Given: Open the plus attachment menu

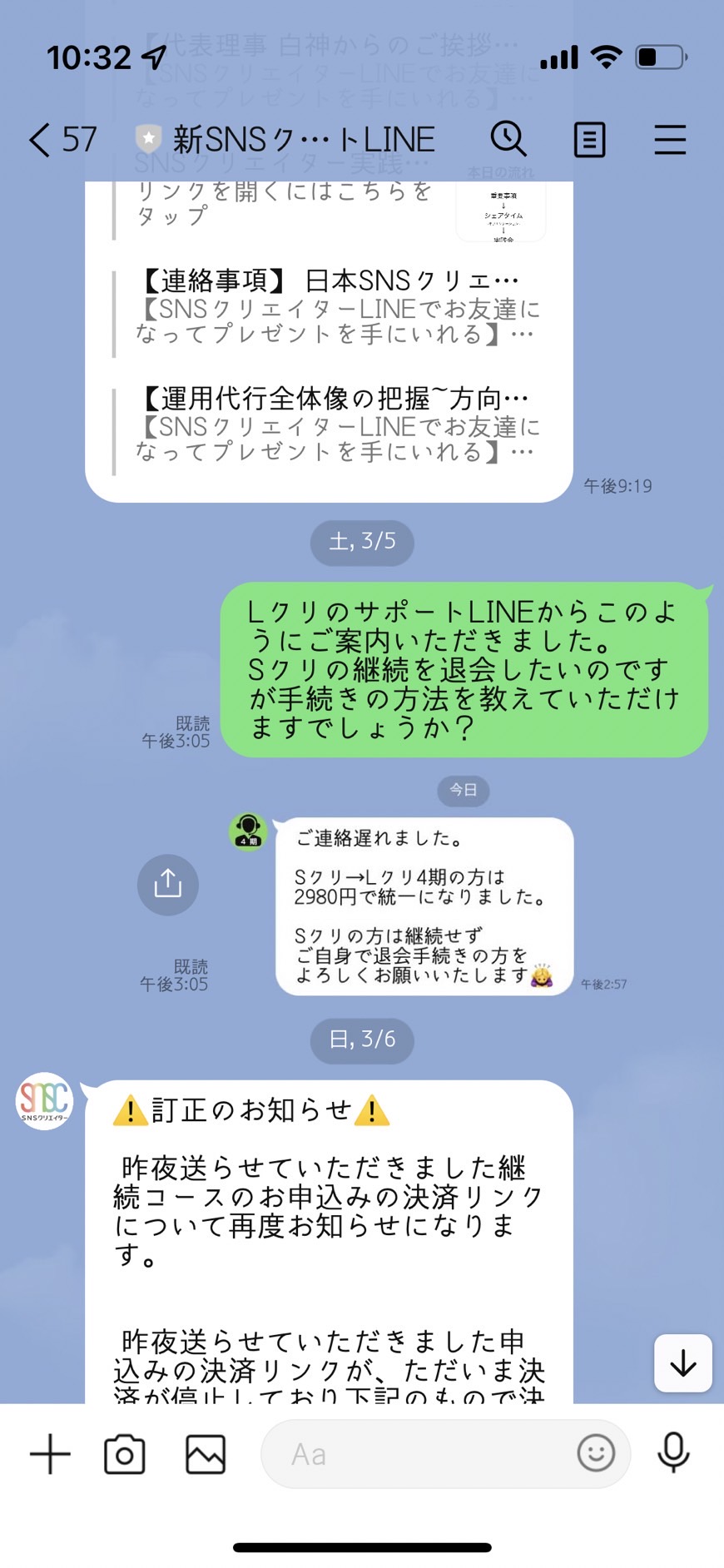Looking at the screenshot, I should (x=50, y=1454).
